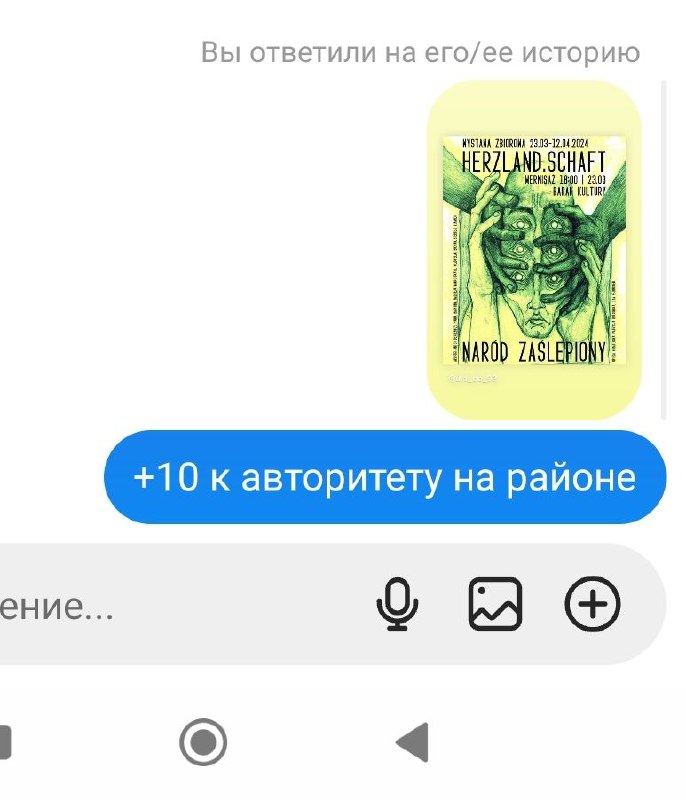Open the plus attachment menu

(593, 604)
